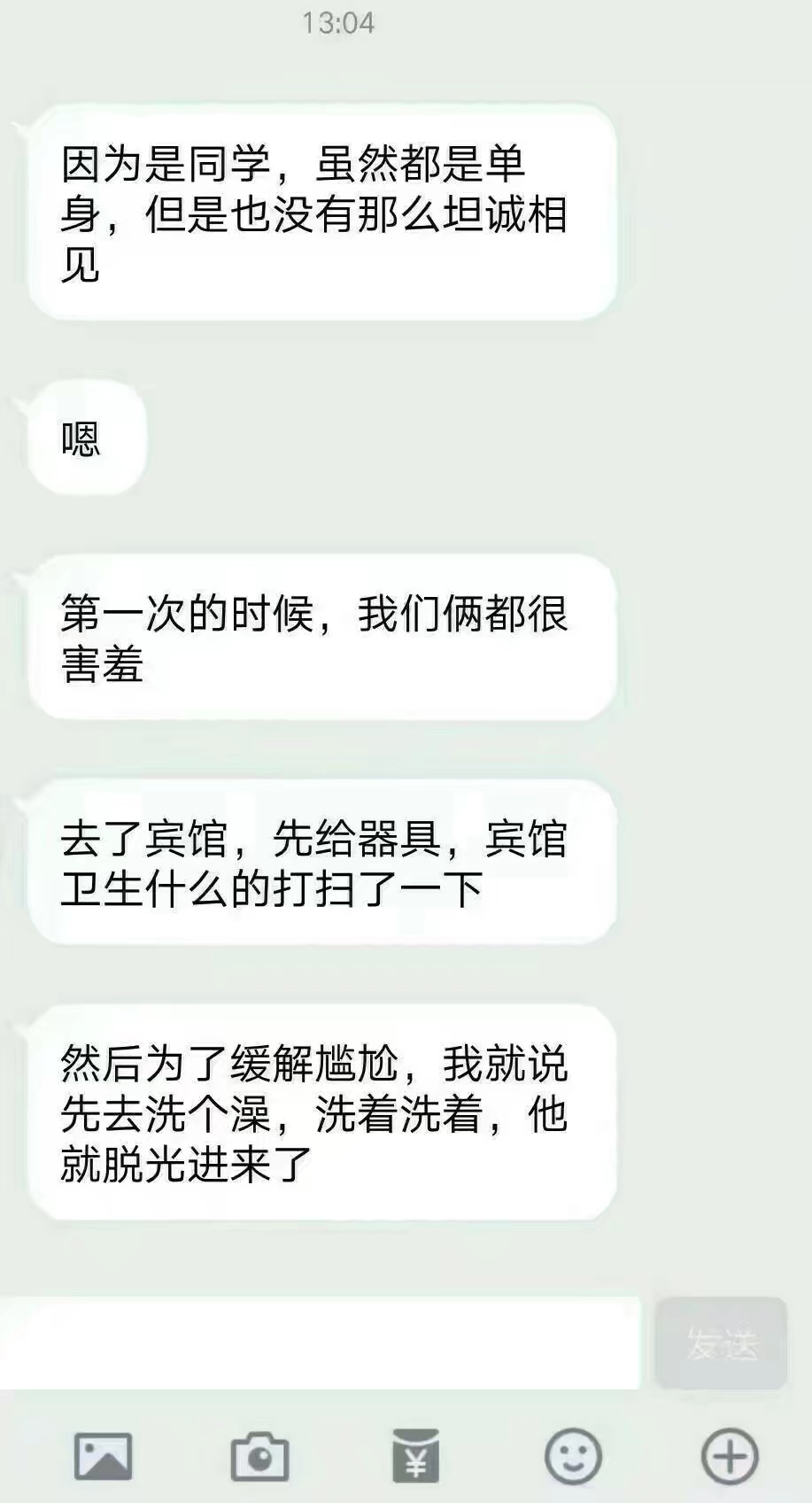Open the photo gallery picker icon

103,1455
